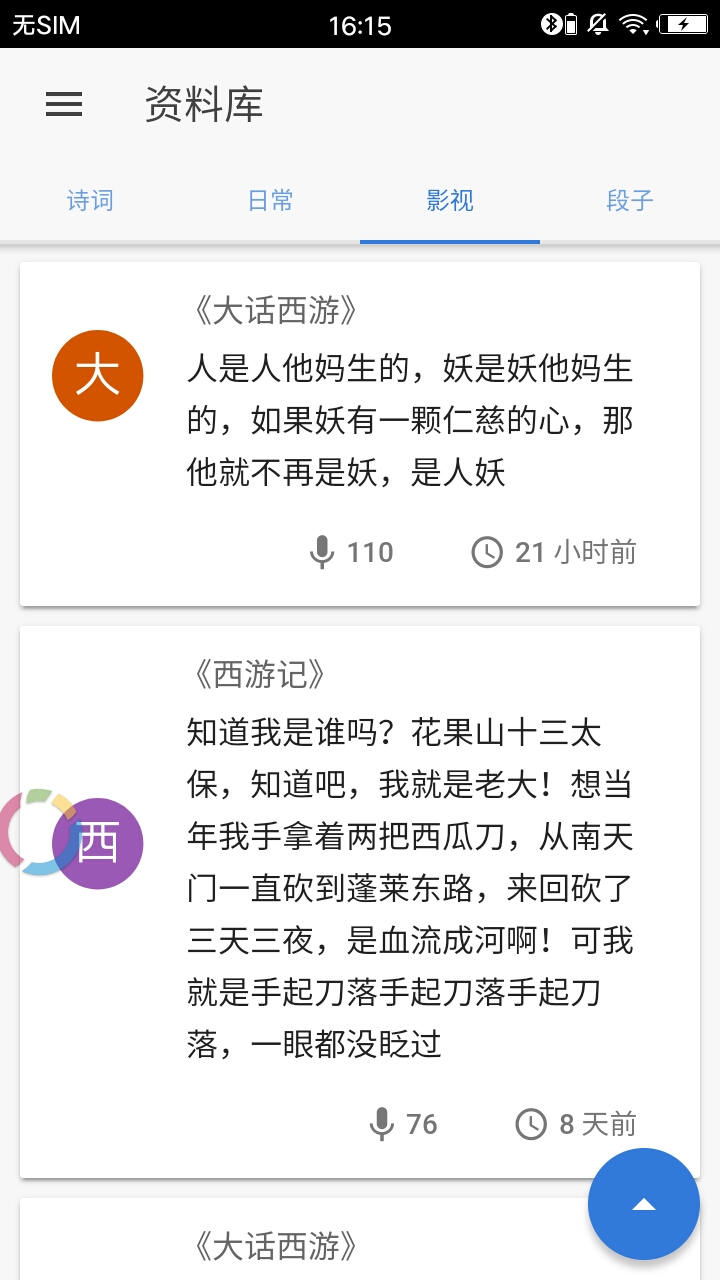Open the 《西游记》 quote card
The width and height of the screenshot is (720, 1280).
360,890
